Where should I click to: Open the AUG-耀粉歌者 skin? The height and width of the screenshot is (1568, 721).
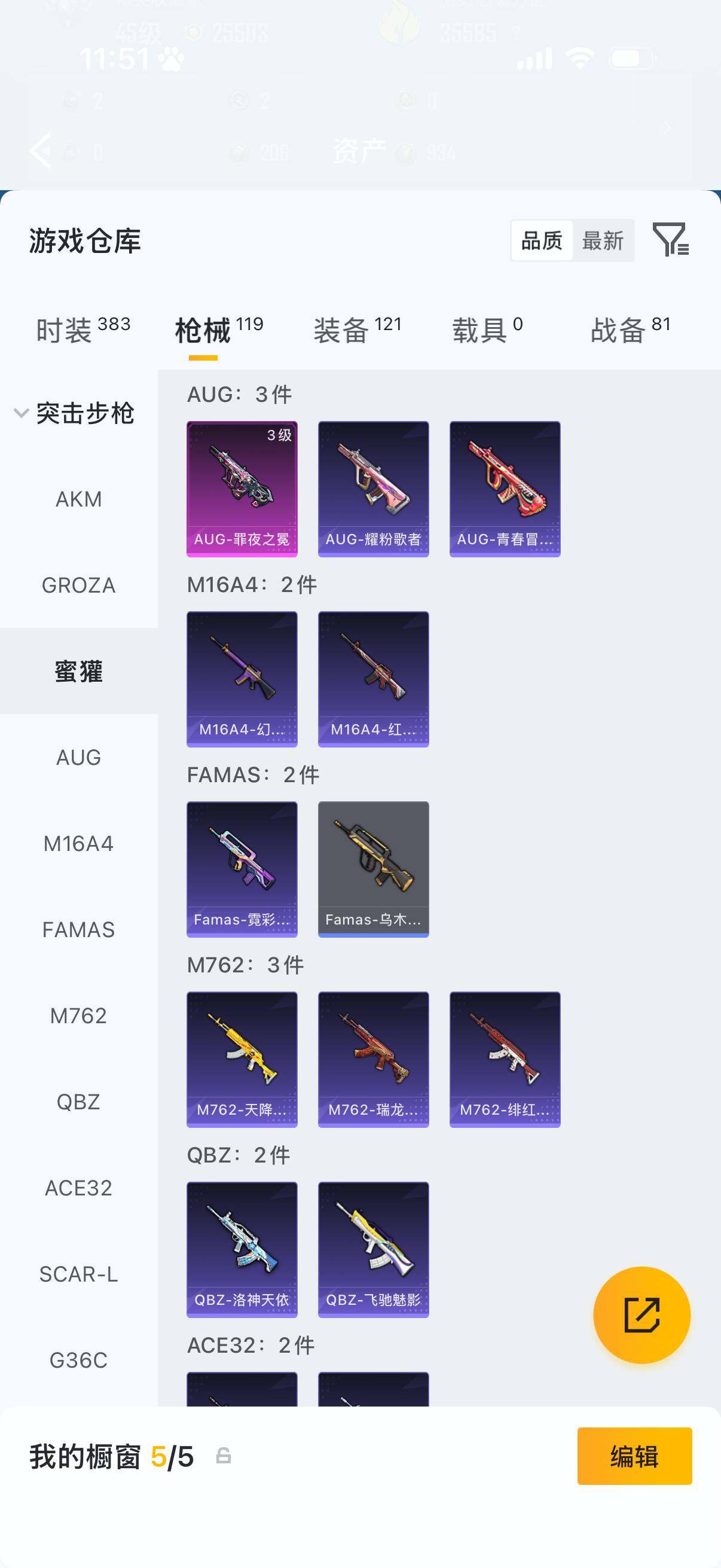[373, 488]
